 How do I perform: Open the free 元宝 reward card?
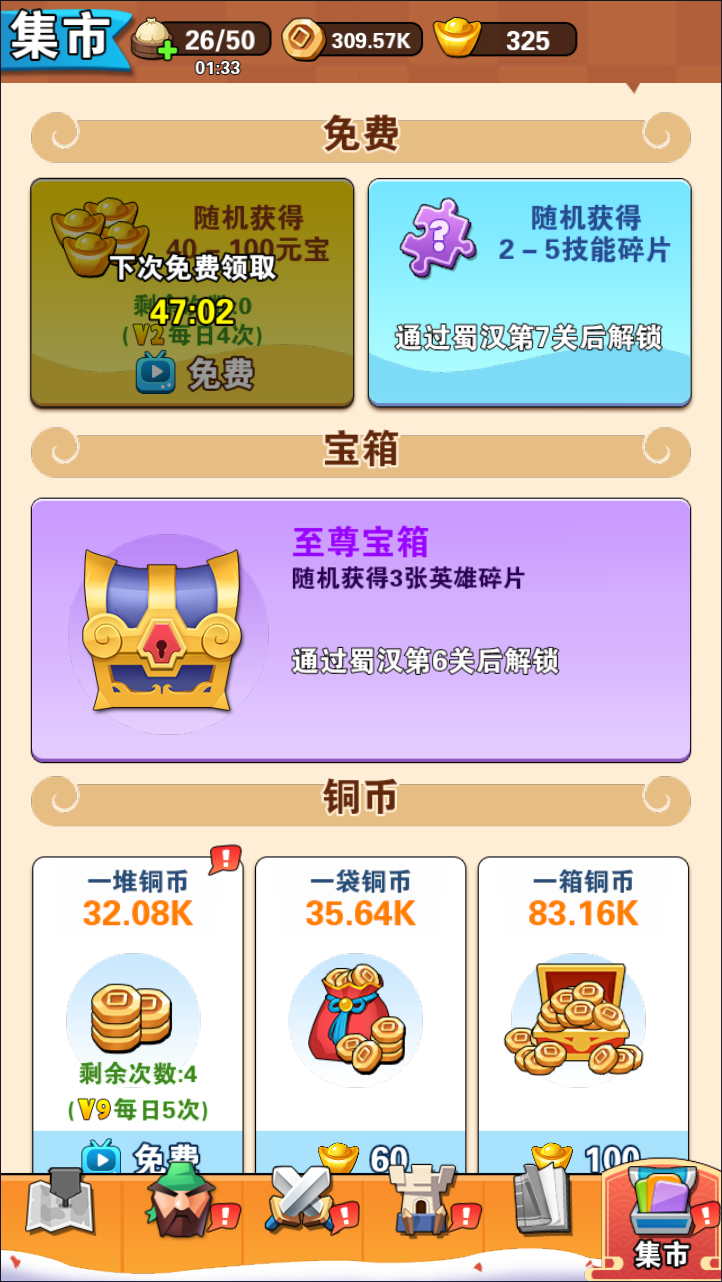click(192, 293)
